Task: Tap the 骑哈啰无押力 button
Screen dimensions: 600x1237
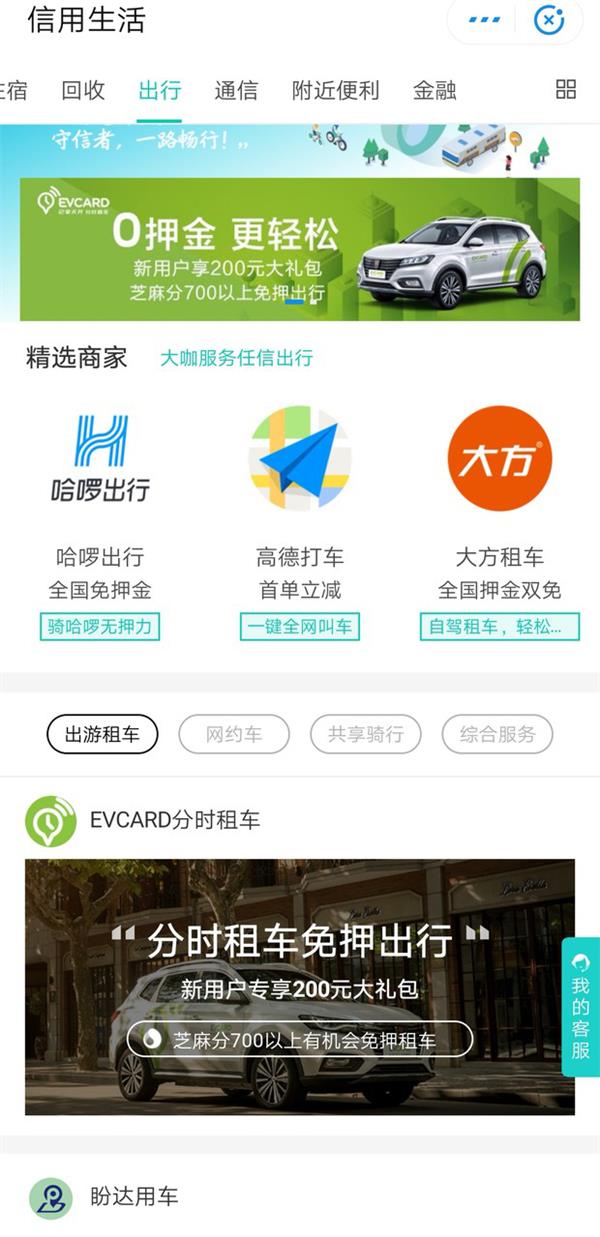Action: click(x=100, y=627)
